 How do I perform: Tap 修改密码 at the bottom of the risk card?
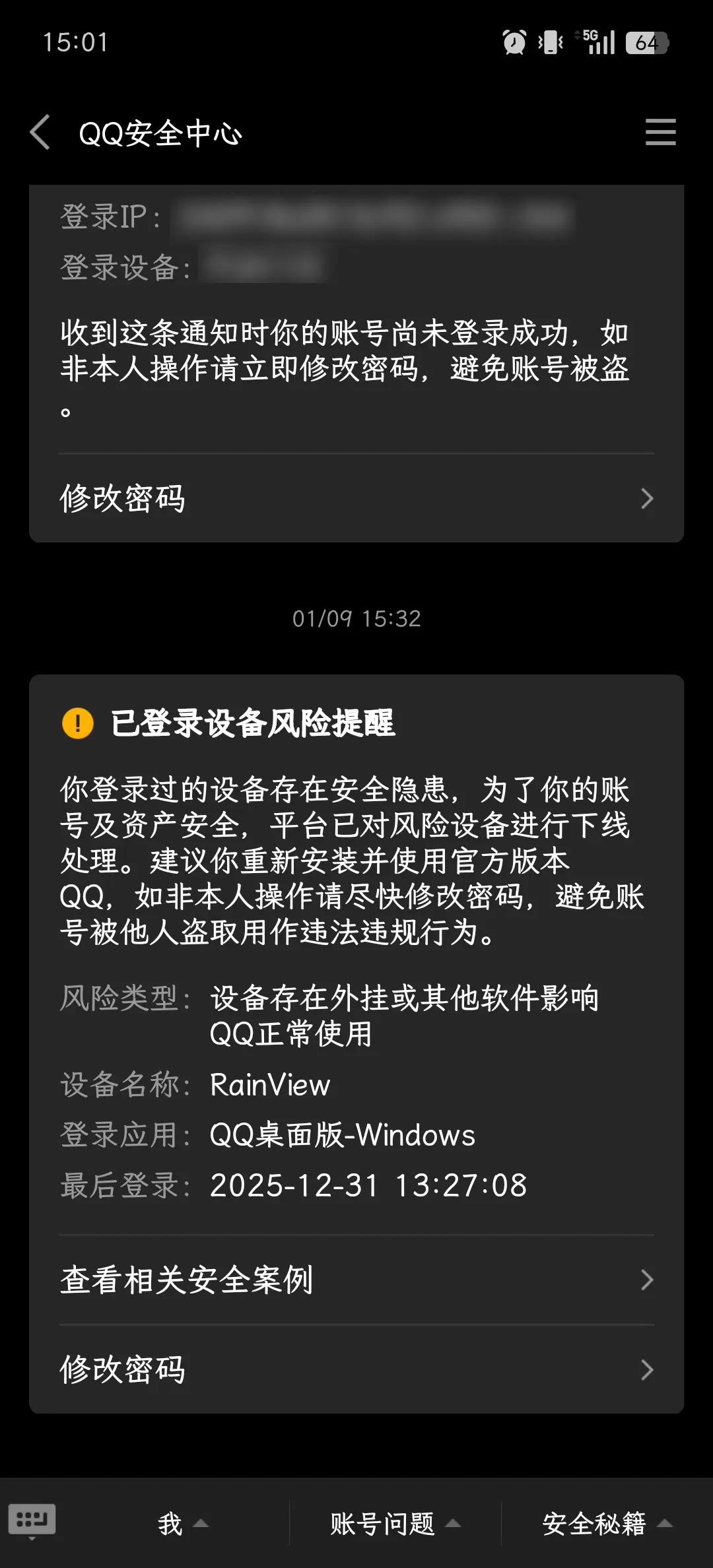pyautogui.click(x=123, y=1369)
